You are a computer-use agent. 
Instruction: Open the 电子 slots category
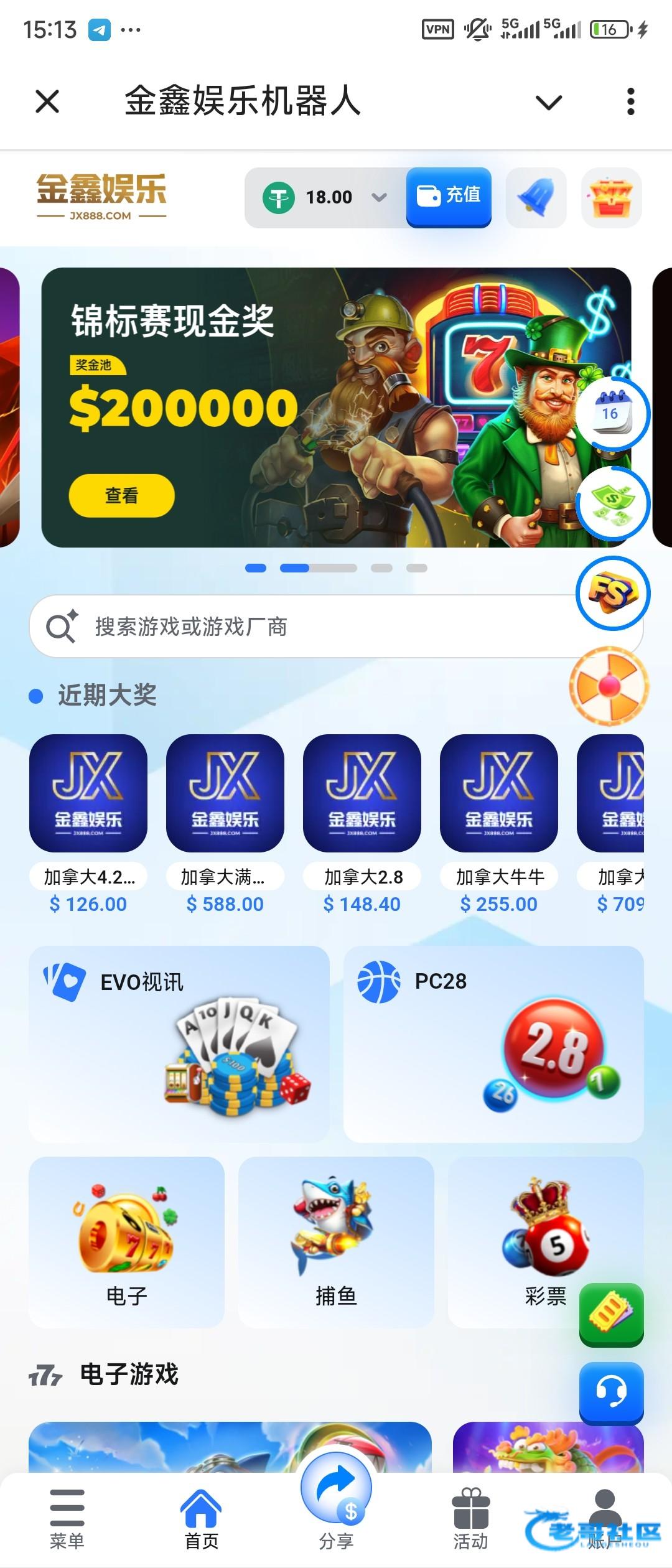126,1242
